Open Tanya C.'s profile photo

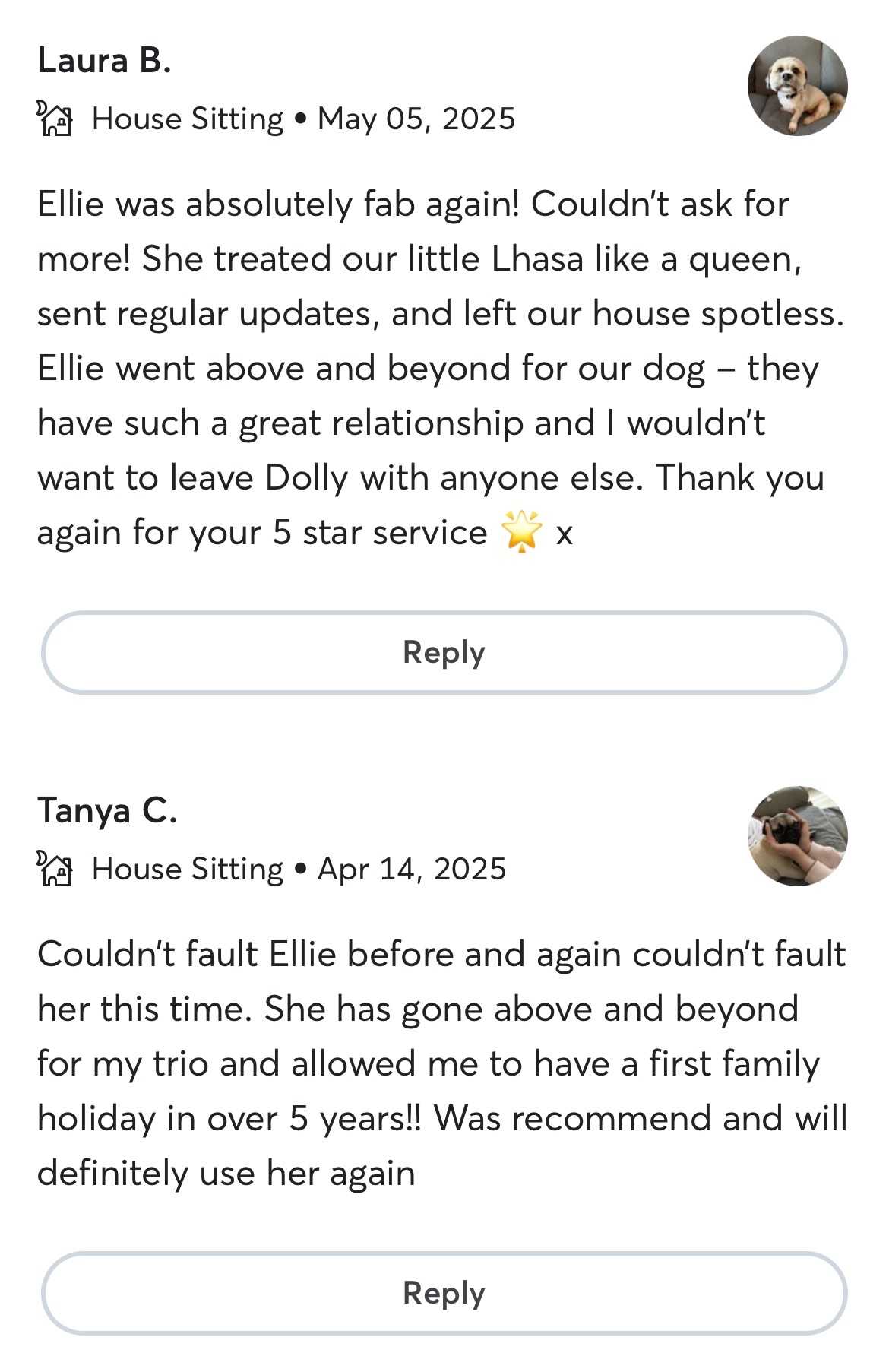click(x=797, y=835)
